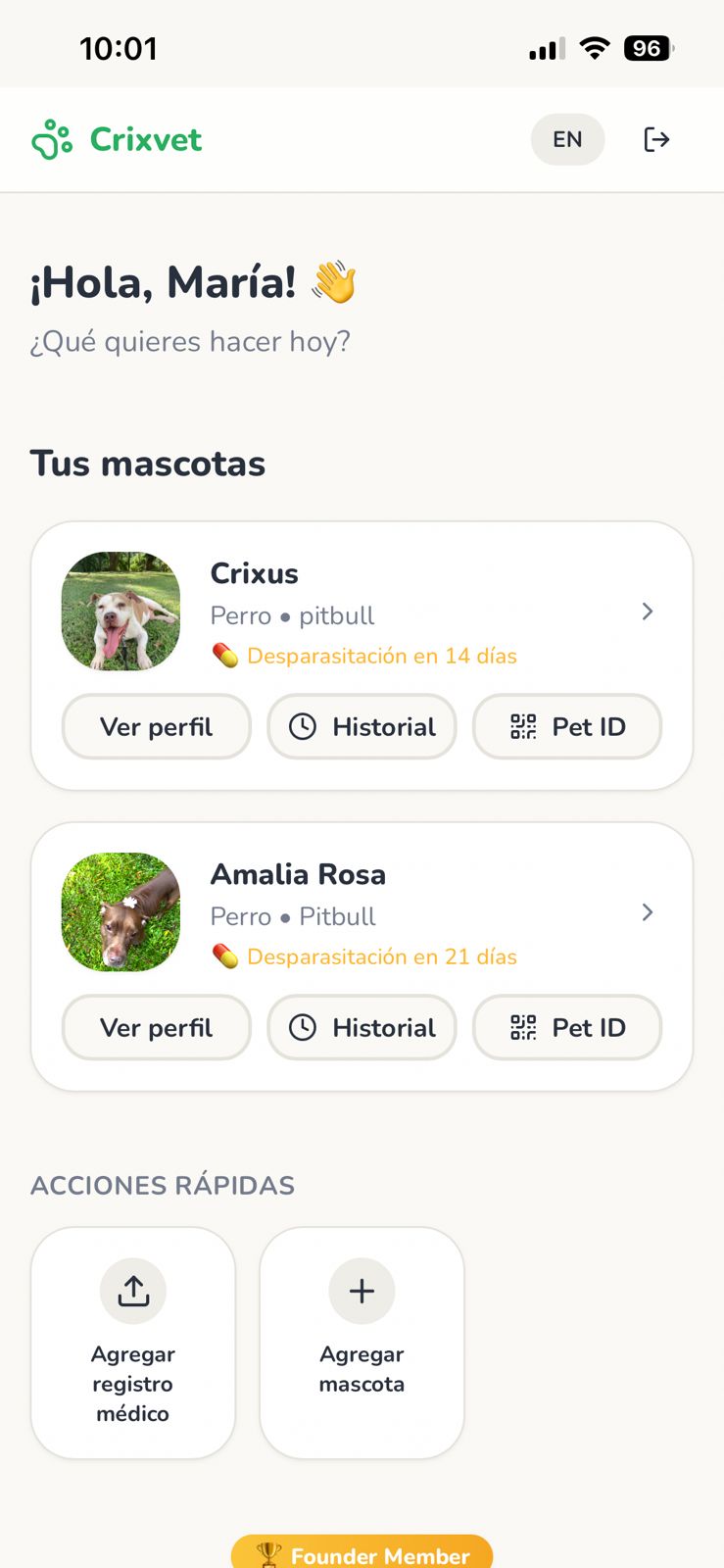The width and height of the screenshot is (724, 1568).
Task: Tap Ver perfil for Crixus
Action: point(157,726)
